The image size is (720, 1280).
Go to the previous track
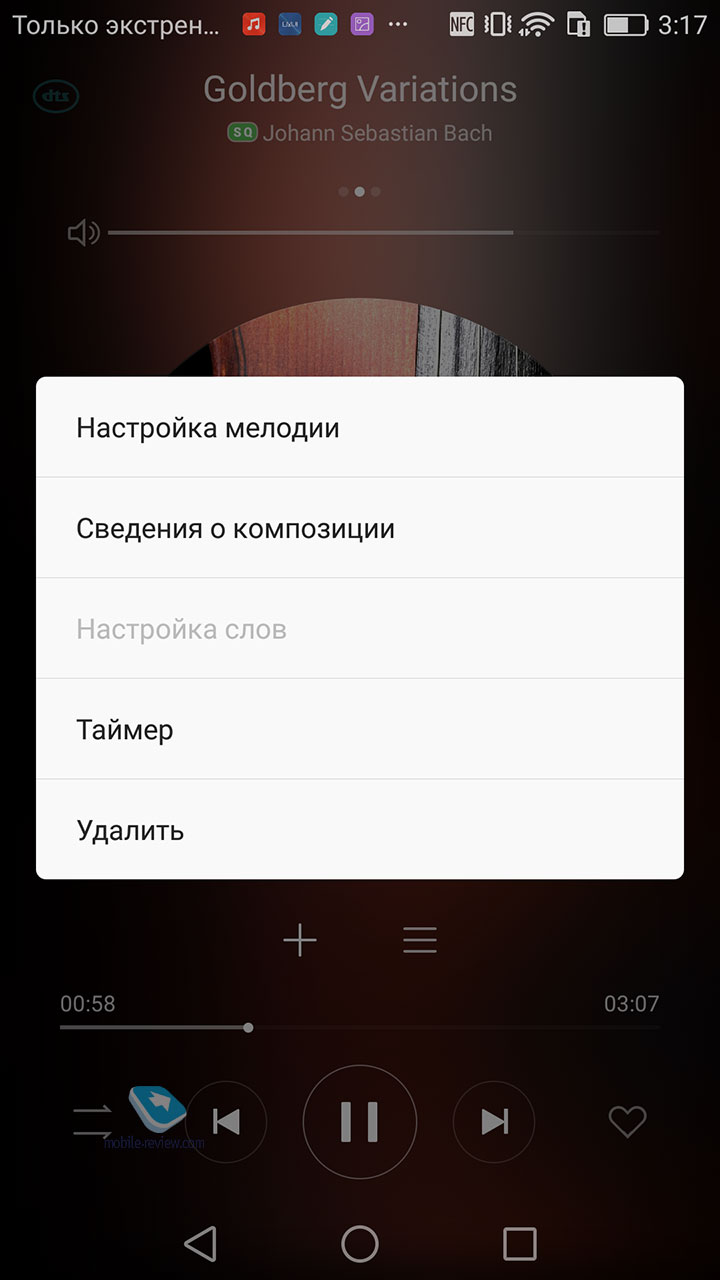click(226, 1122)
